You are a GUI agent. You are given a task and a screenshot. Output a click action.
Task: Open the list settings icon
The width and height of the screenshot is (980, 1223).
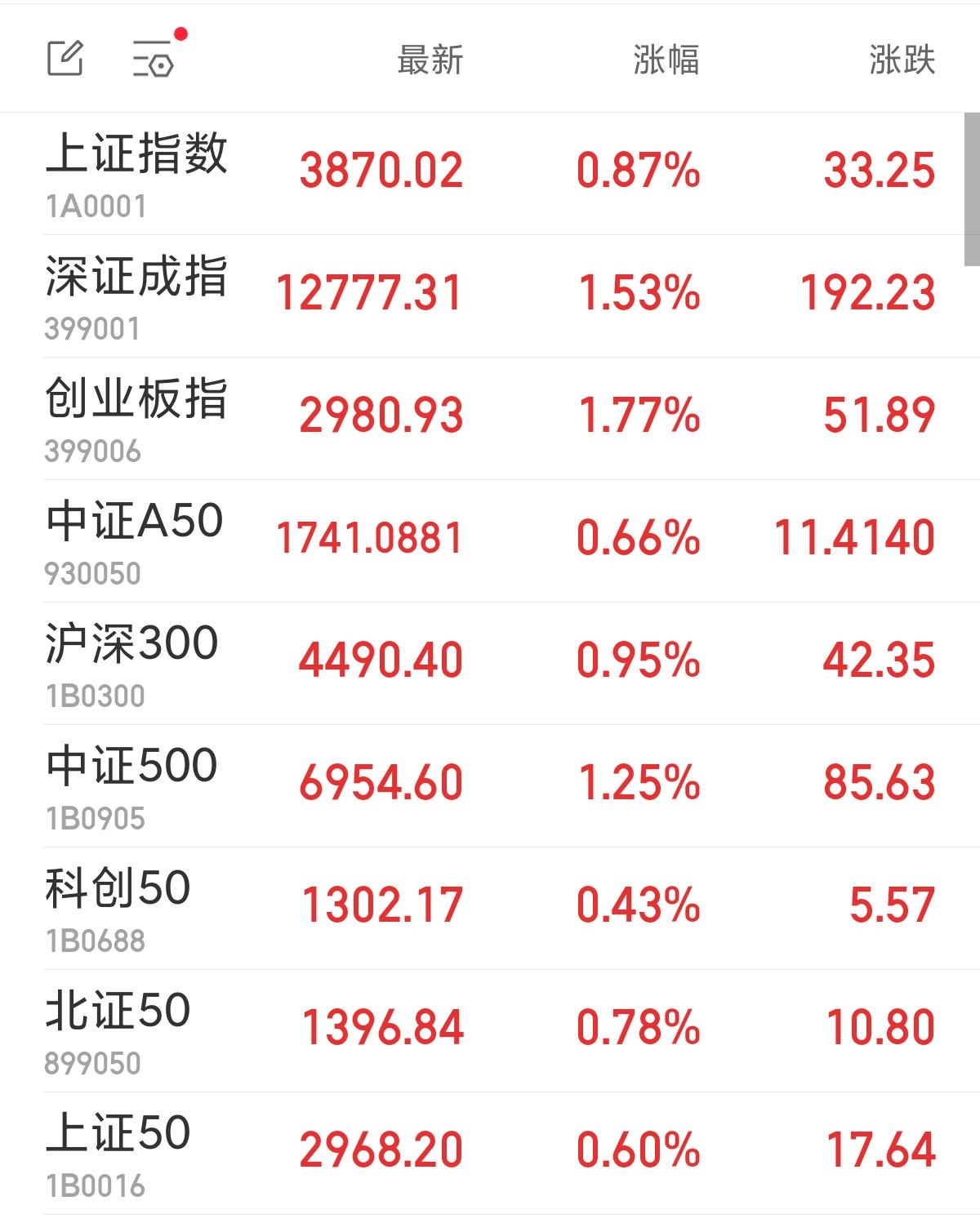(x=154, y=59)
